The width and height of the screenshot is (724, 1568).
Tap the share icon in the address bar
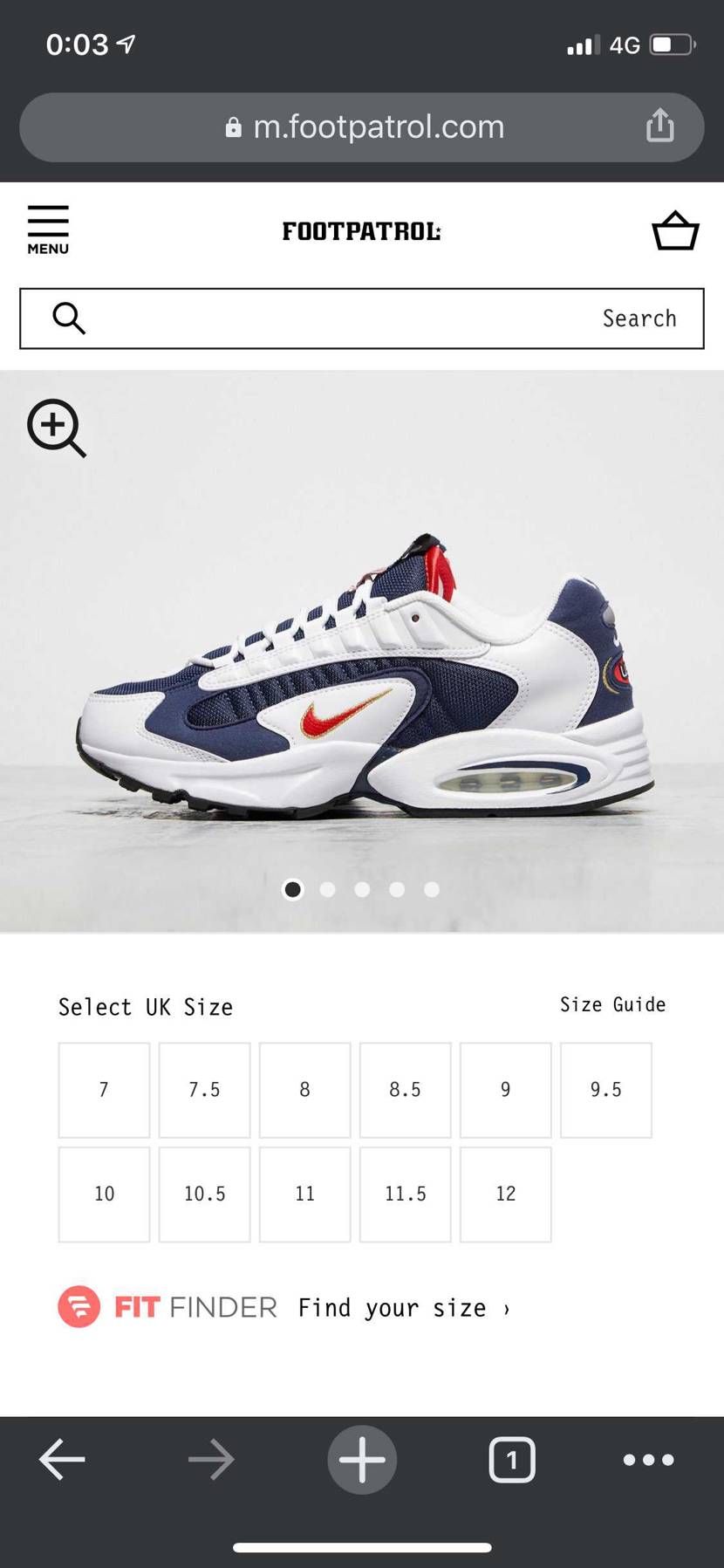(661, 126)
